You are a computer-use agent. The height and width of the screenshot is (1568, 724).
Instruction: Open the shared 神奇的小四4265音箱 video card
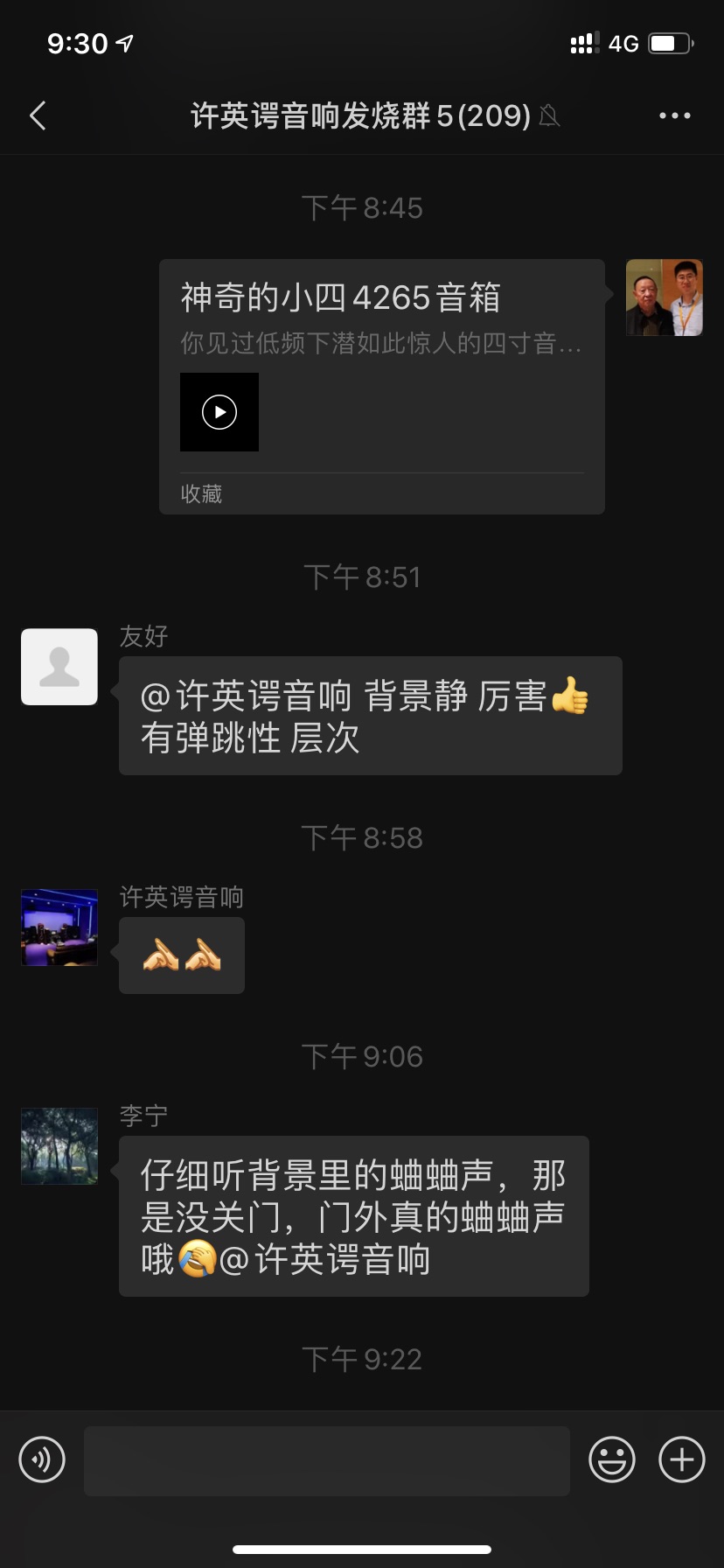(x=381, y=385)
